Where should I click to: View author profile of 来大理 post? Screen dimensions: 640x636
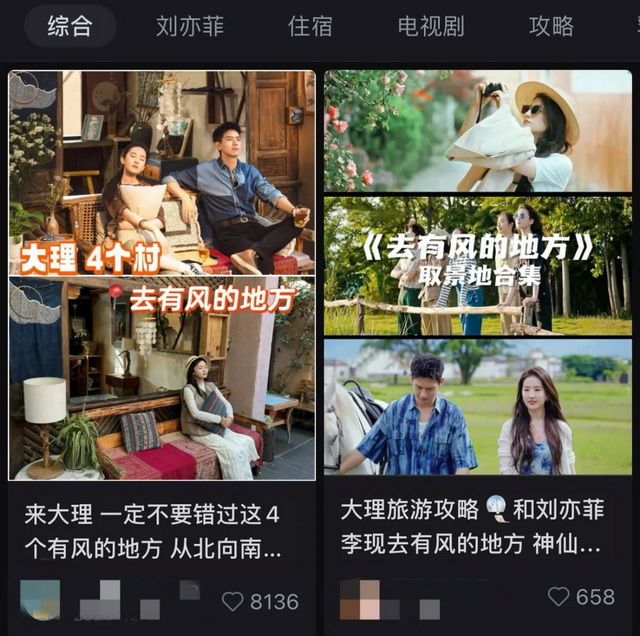coord(40,599)
